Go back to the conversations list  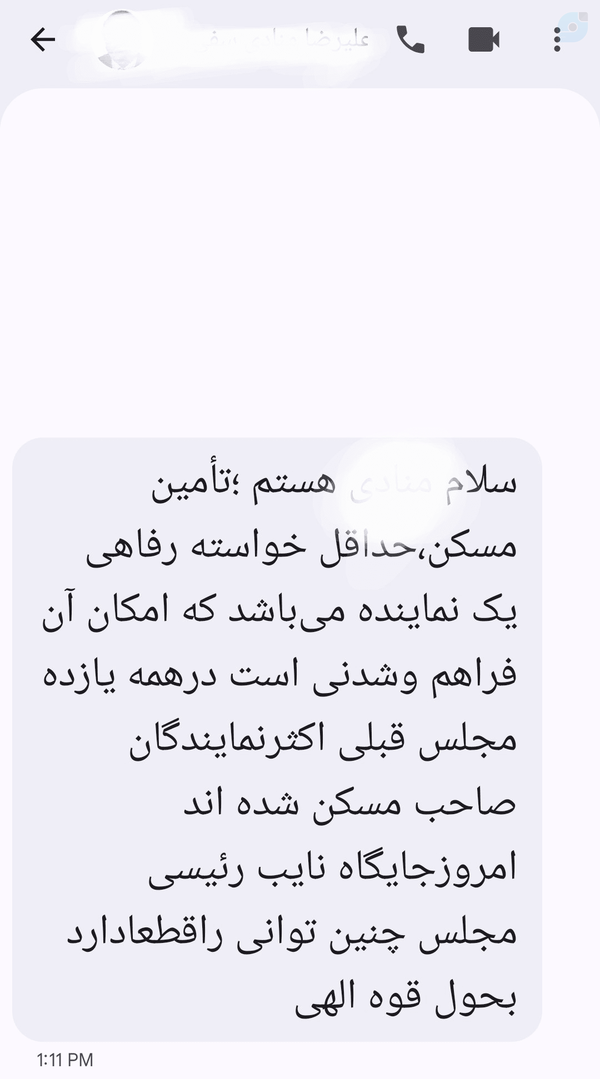(x=43, y=40)
